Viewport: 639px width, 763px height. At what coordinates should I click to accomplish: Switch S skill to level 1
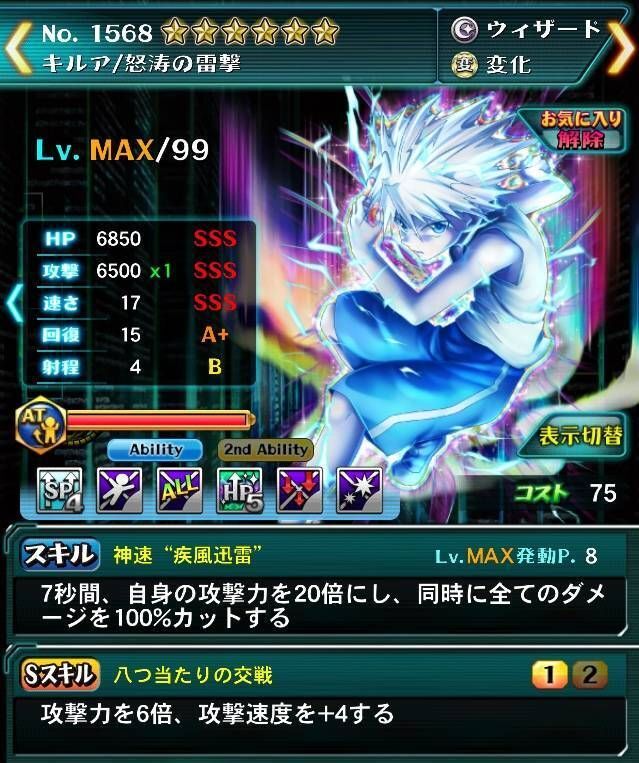click(x=549, y=676)
